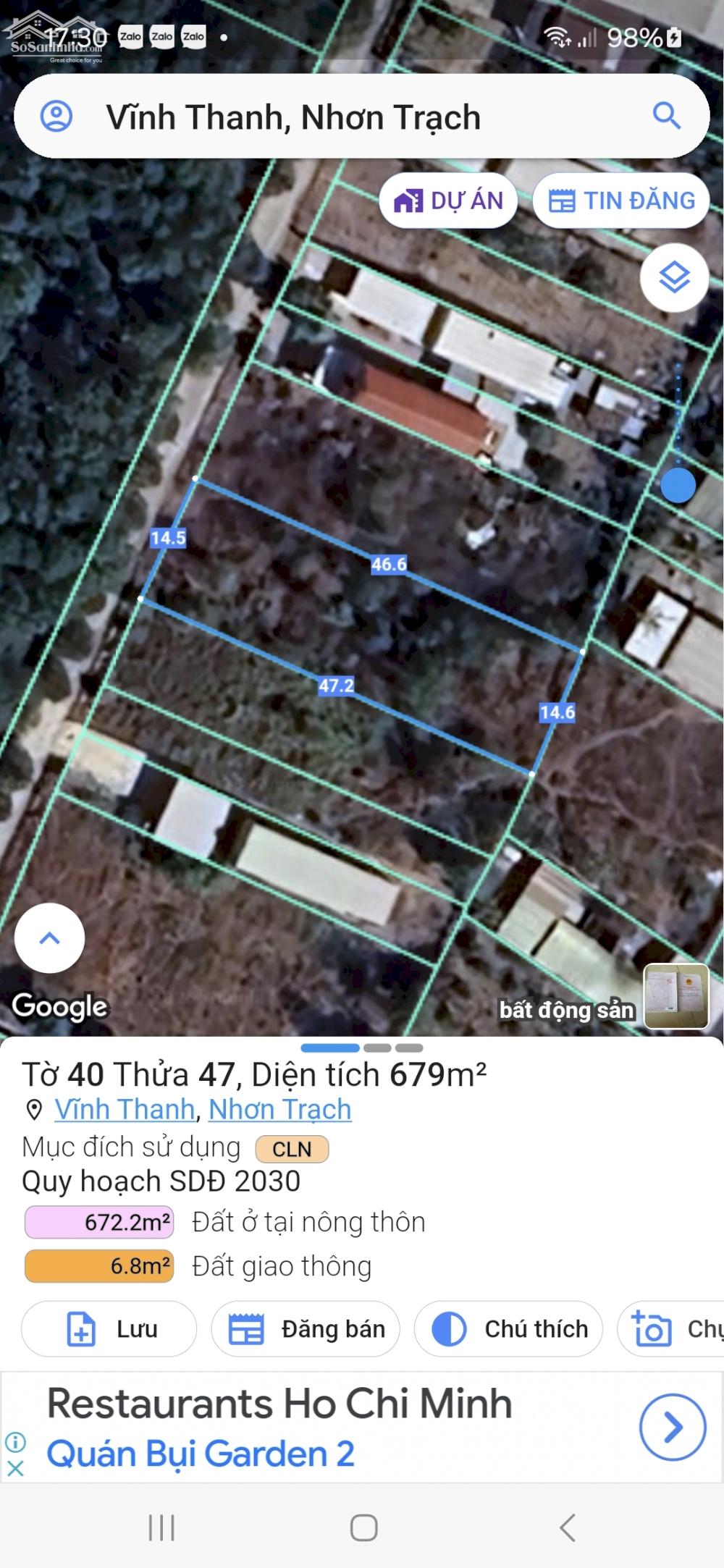The height and width of the screenshot is (1568, 724).
Task: Open the map layers button
Action: 674,277
